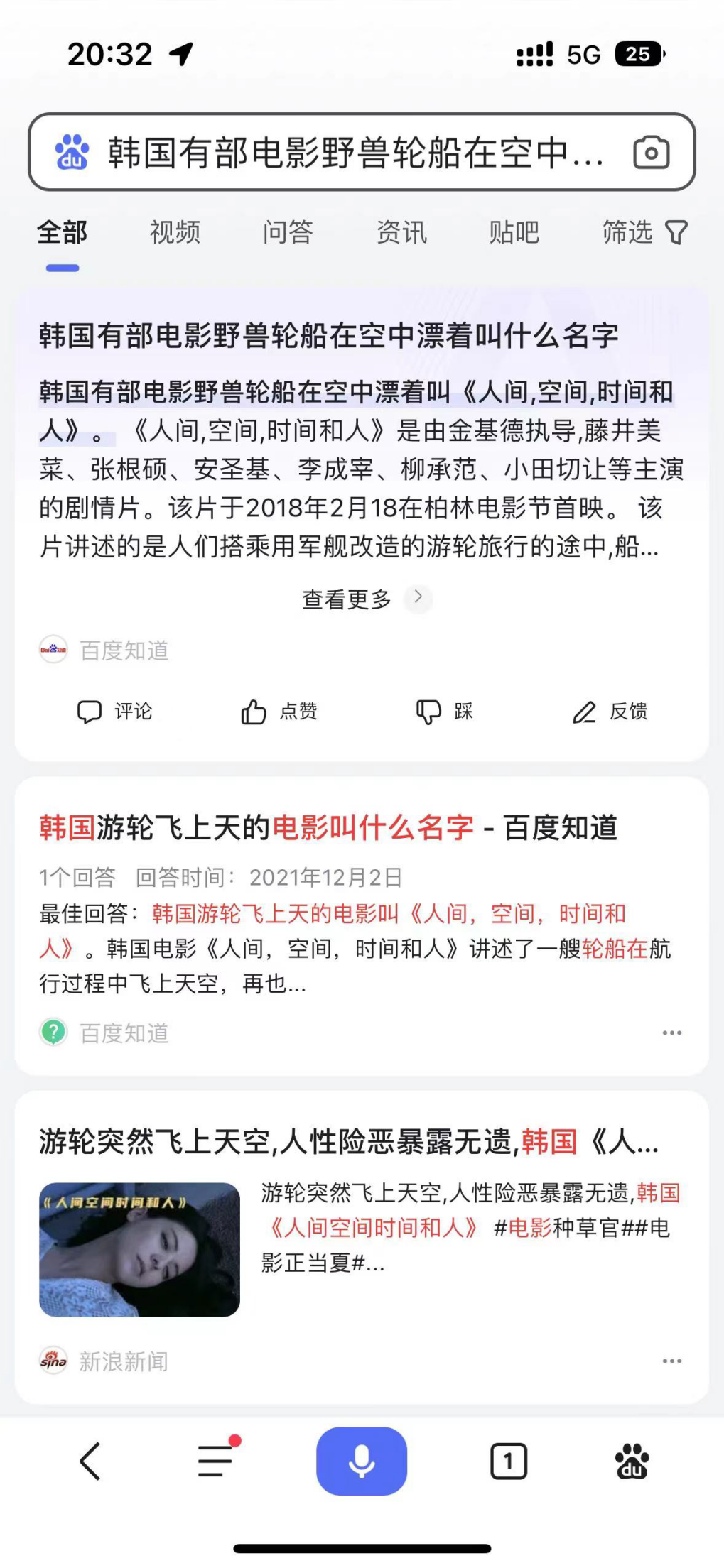Screen dimensions: 724x1568
Task: Switch to the 问答 tab
Action: pyautogui.click(x=288, y=232)
